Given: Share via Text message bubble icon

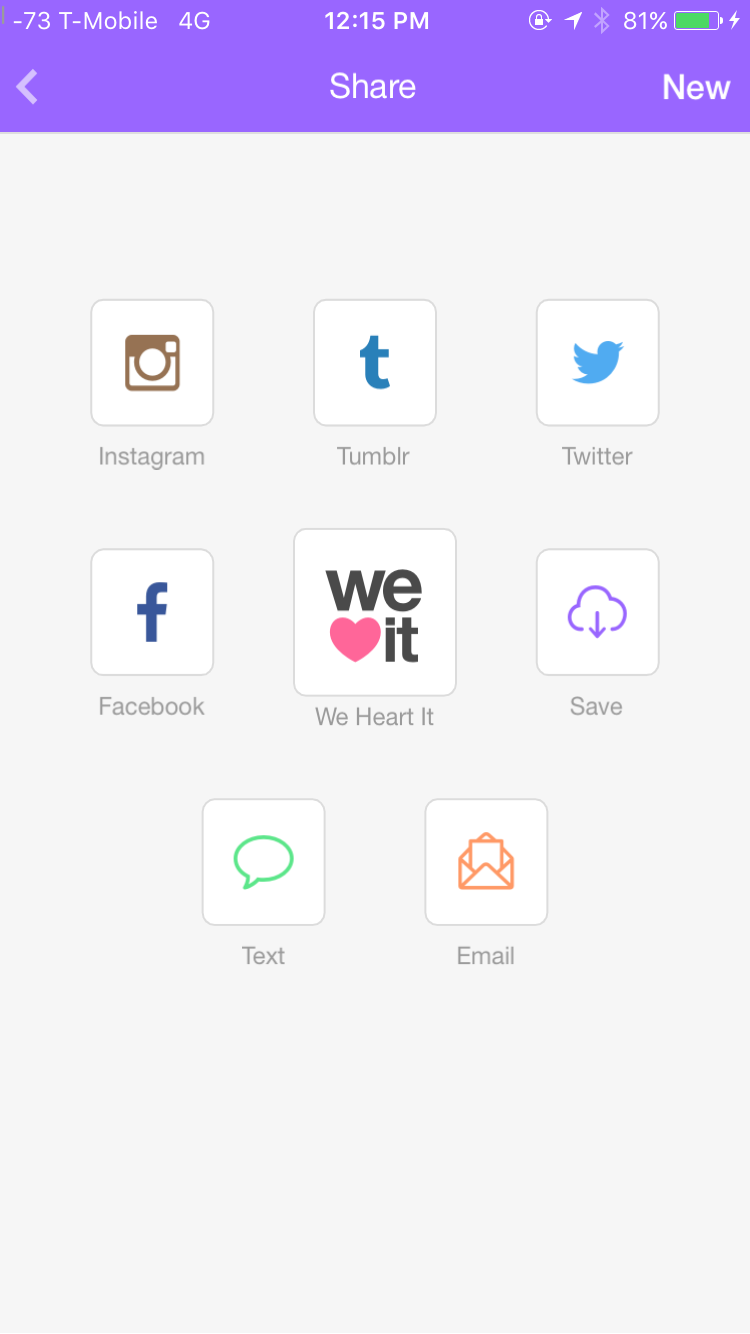Looking at the screenshot, I should click(263, 861).
